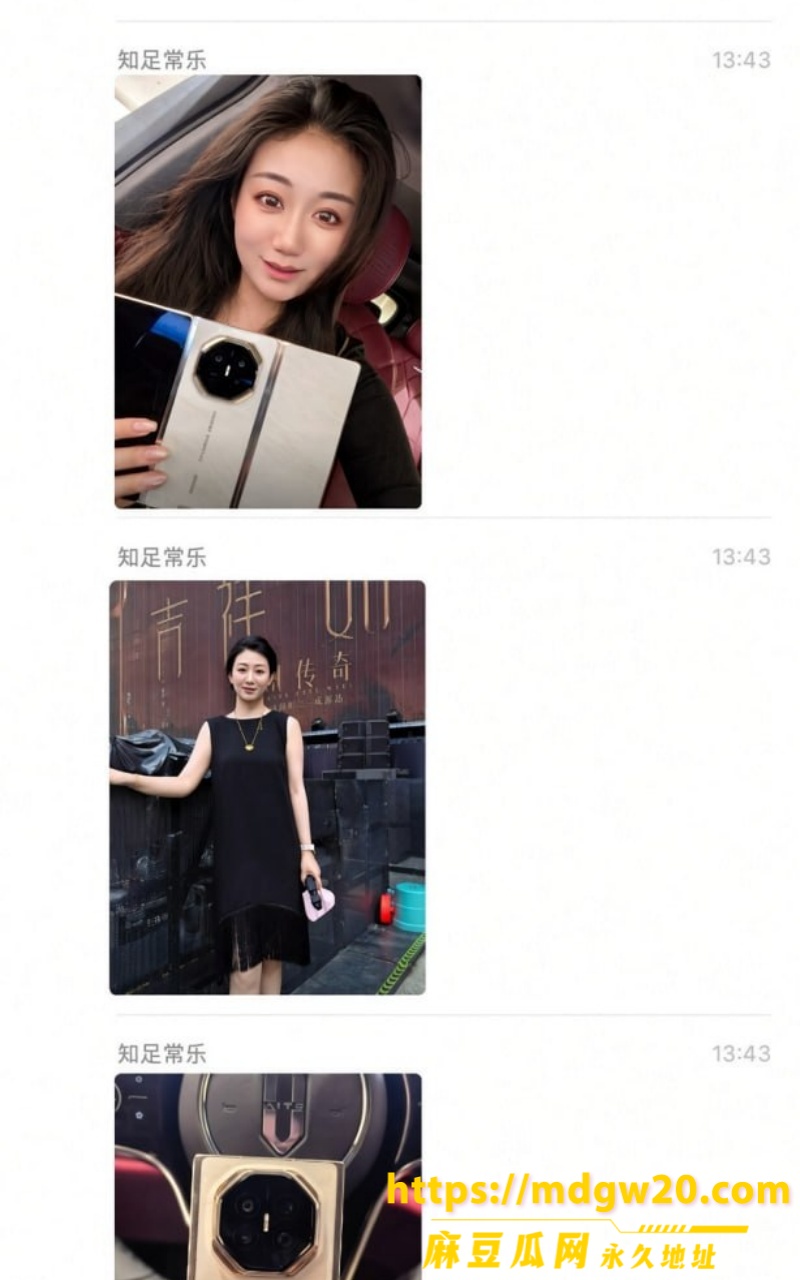This screenshot has width=800, height=1280.
Task: View the photo of the woman in black dress
Action: tap(267, 787)
